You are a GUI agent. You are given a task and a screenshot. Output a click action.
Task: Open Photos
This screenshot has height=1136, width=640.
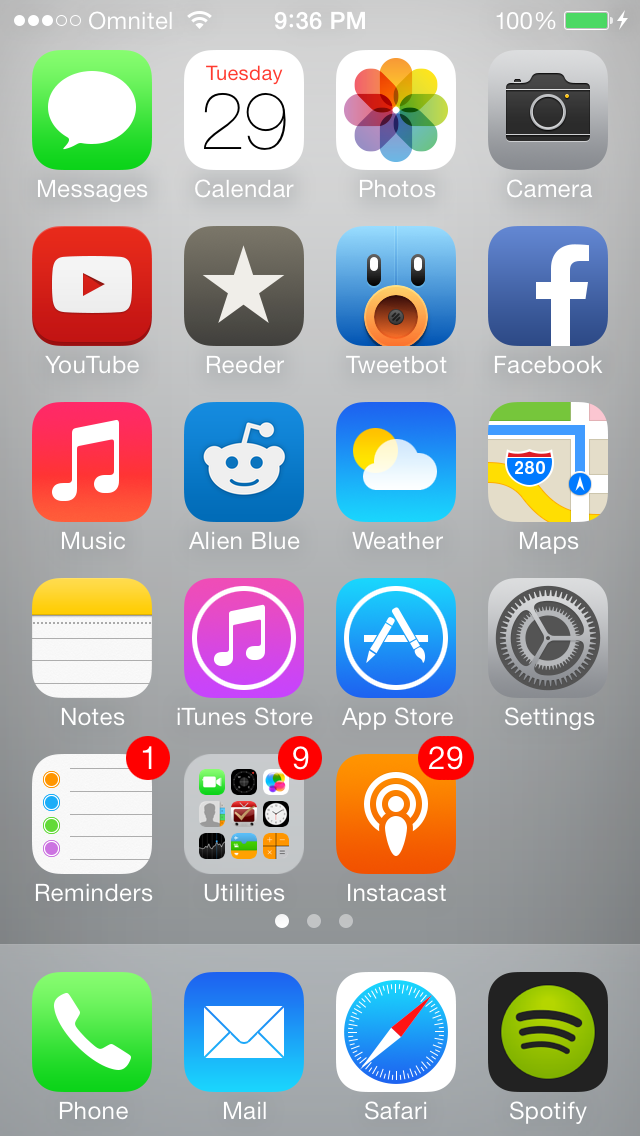pyautogui.click(x=396, y=110)
